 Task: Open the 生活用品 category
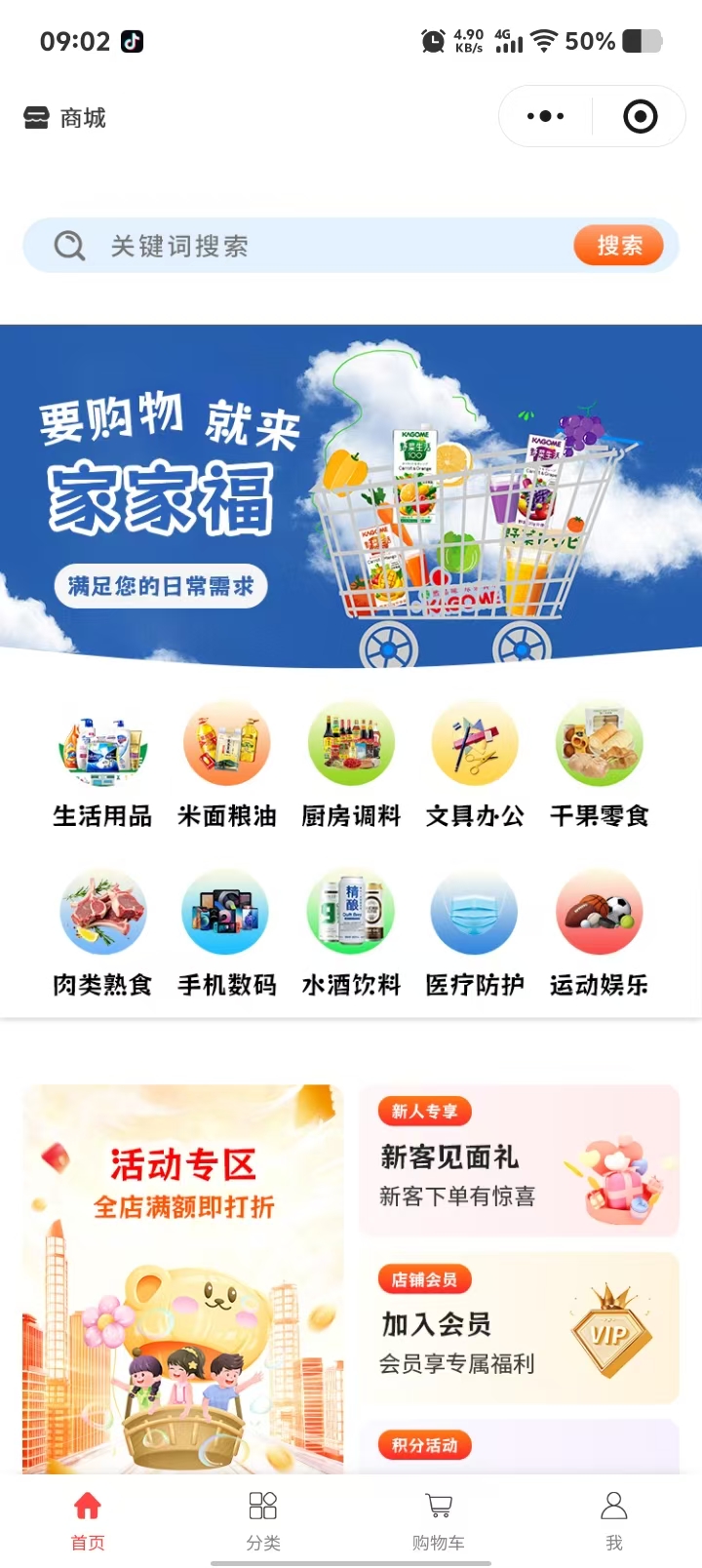[102, 765]
